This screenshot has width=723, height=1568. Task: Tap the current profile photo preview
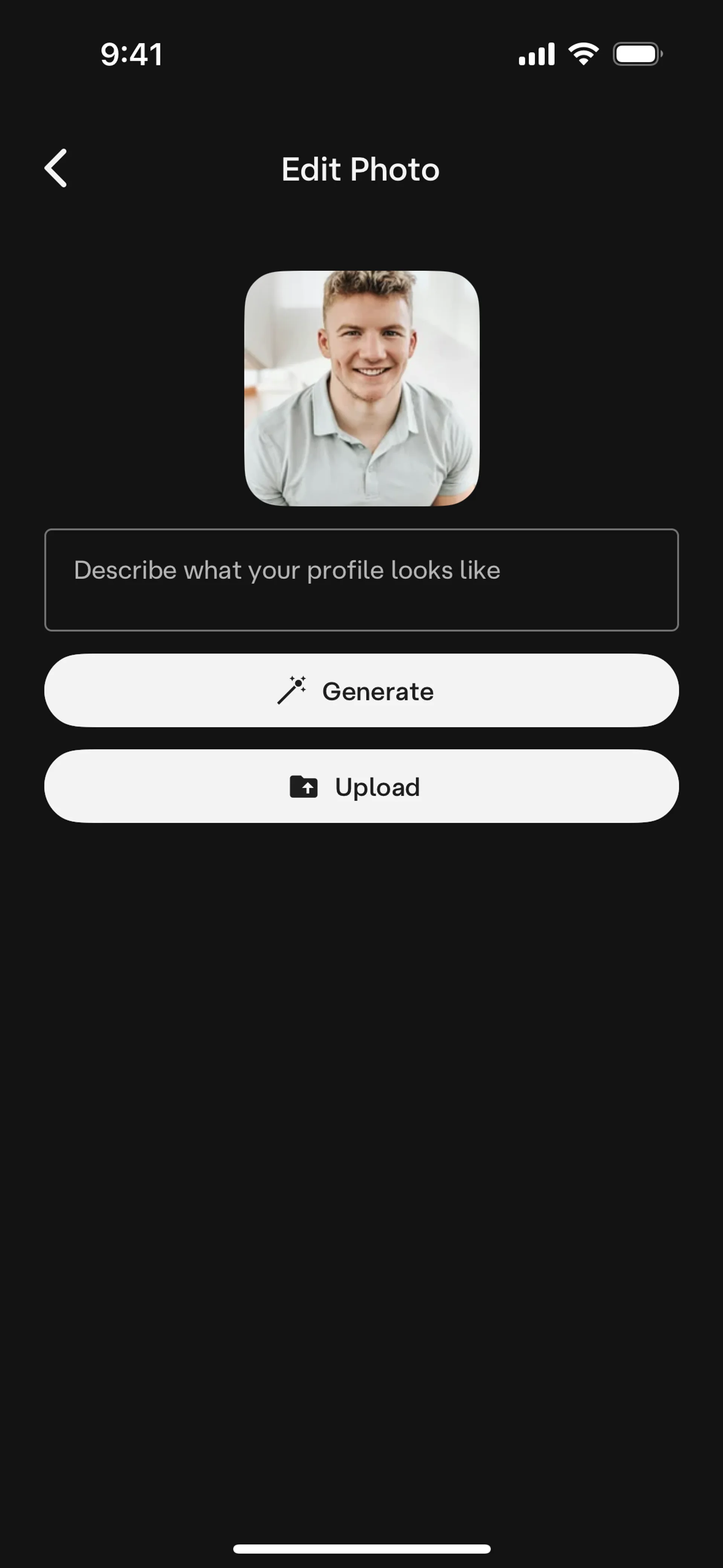[x=361, y=388]
